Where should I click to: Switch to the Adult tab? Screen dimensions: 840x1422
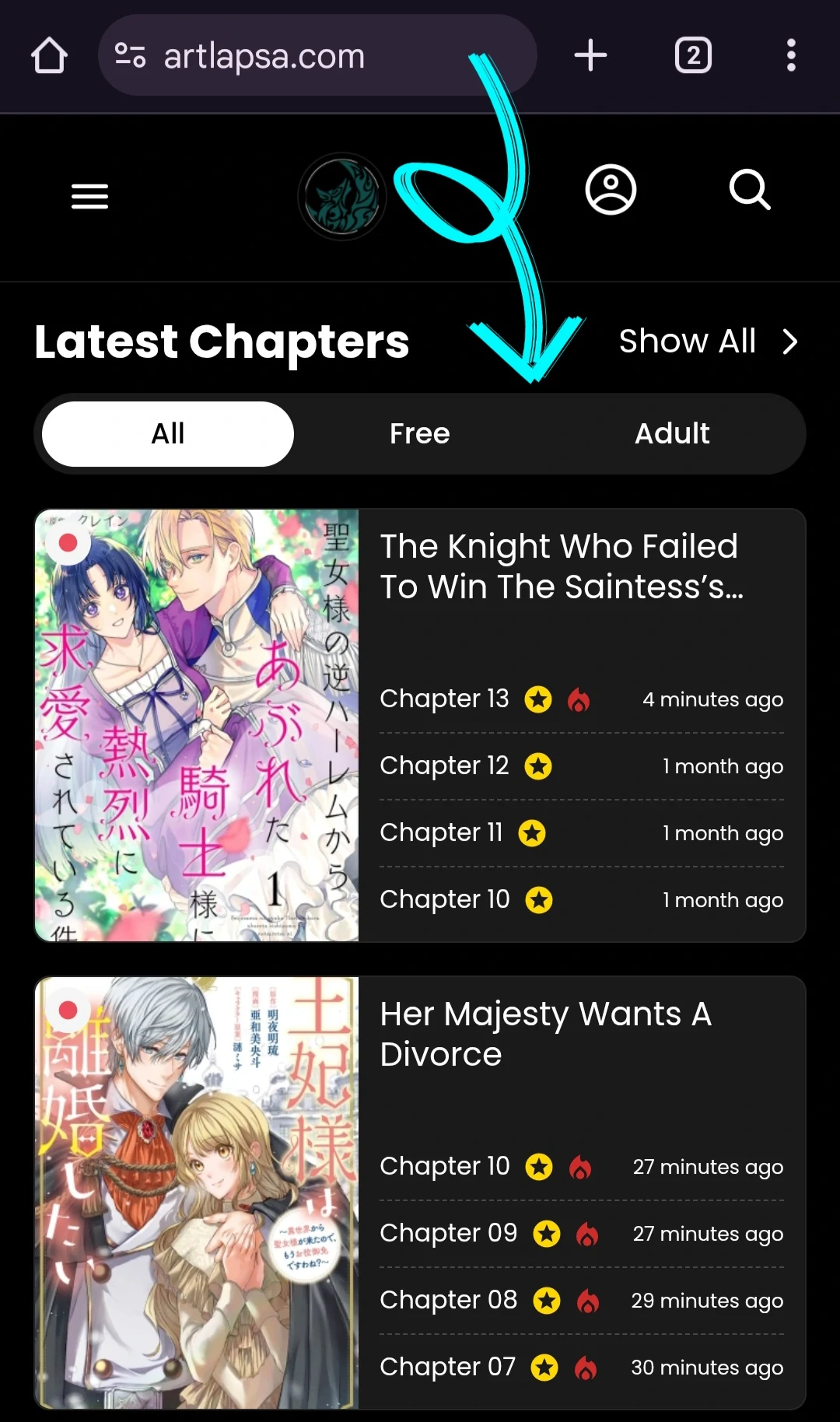pyautogui.click(x=672, y=434)
